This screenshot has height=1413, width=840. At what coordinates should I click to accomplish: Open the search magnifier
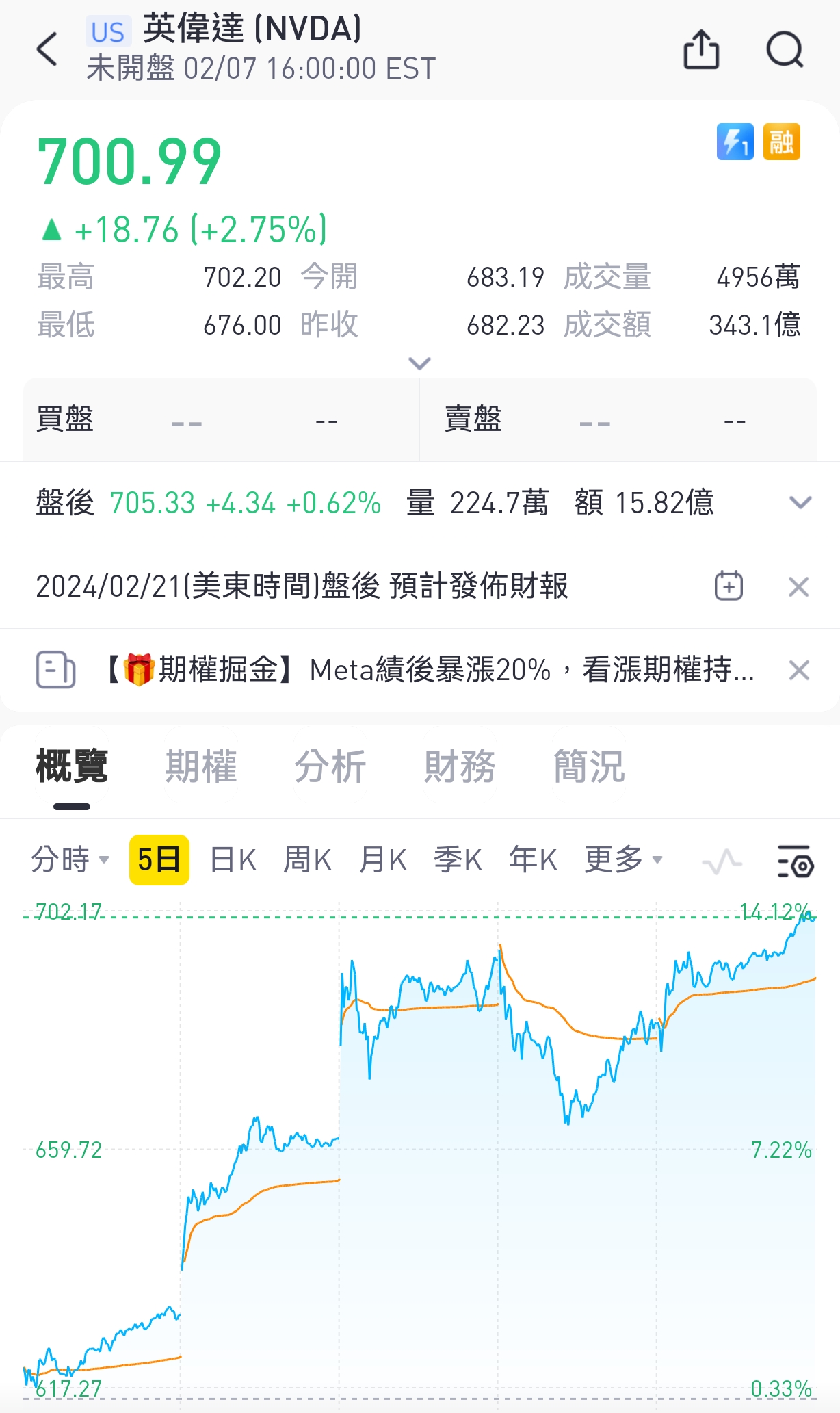click(784, 49)
